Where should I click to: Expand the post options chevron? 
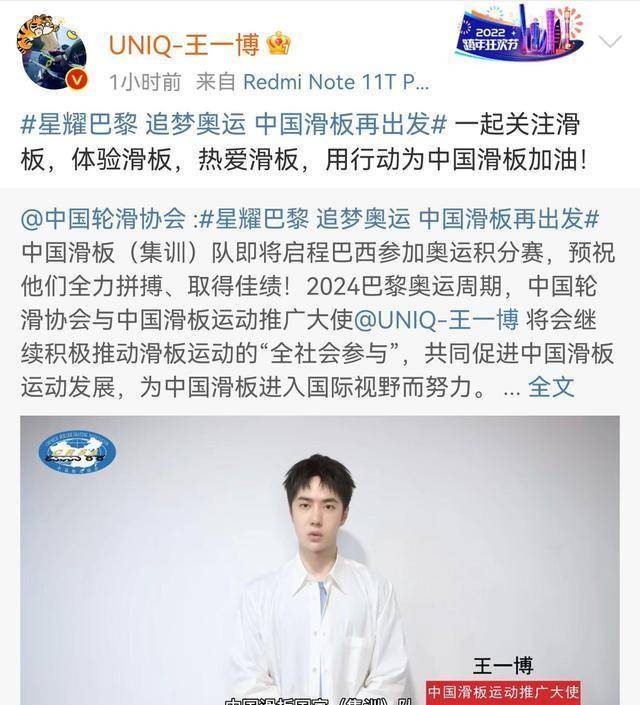click(610, 42)
